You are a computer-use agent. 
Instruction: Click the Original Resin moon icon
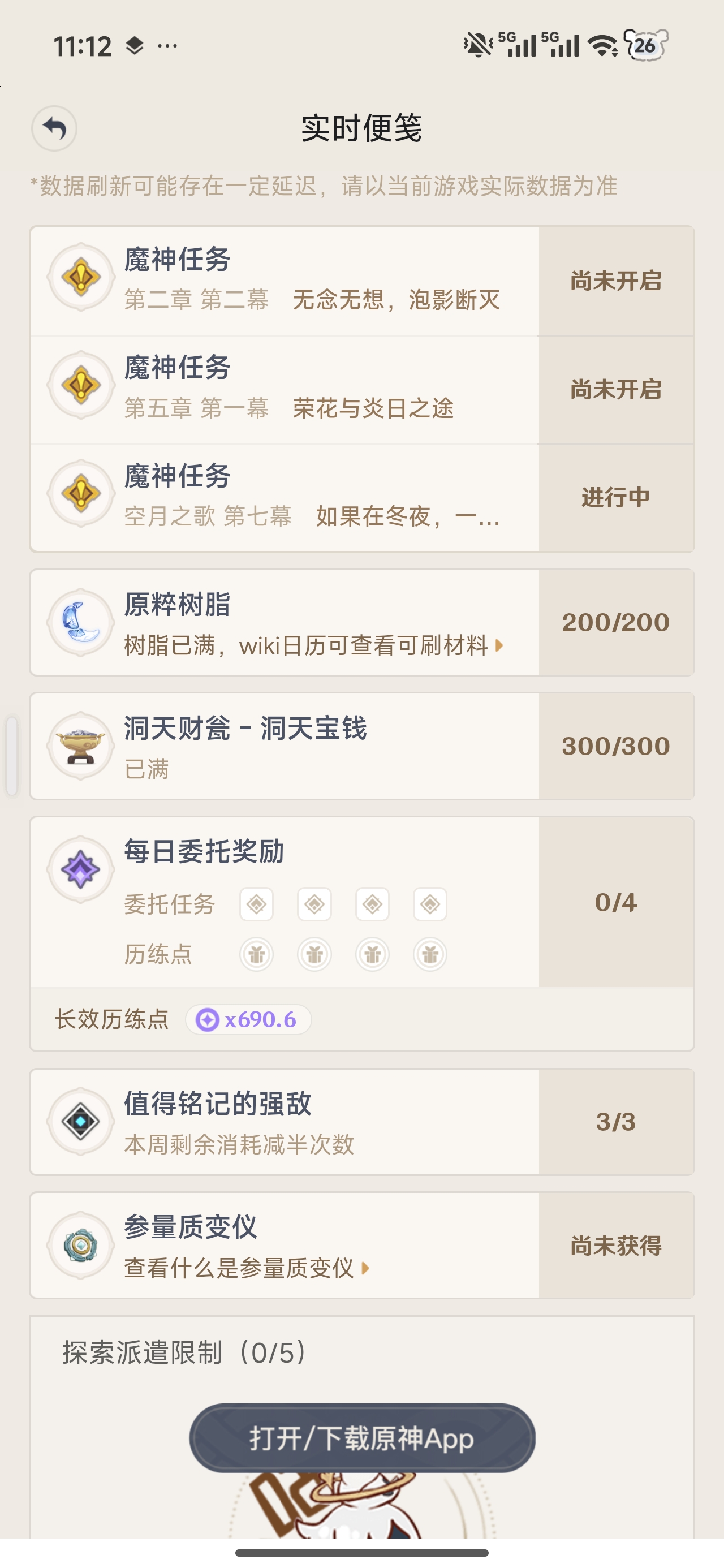point(79,622)
